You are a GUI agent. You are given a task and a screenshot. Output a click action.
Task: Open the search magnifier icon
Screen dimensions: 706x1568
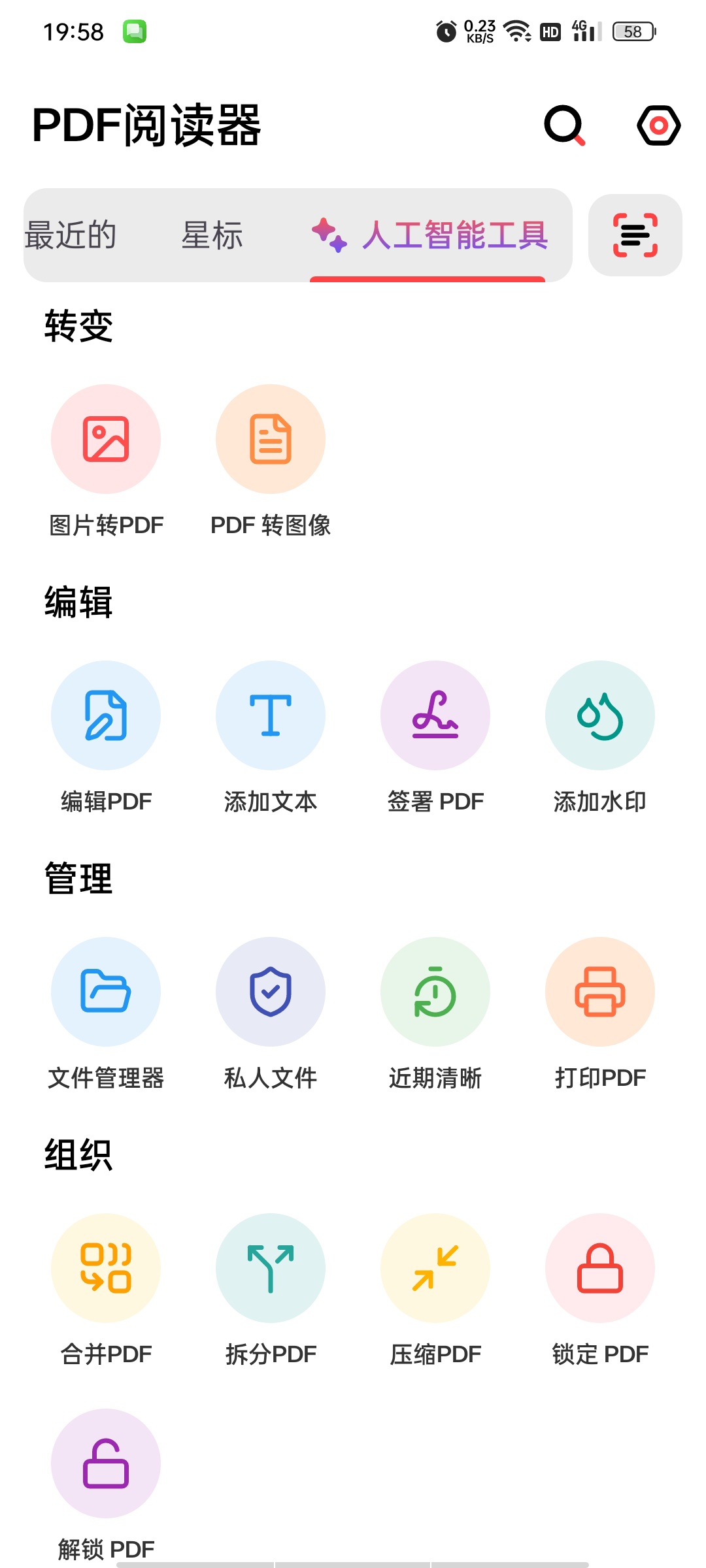pyautogui.click(x=565, y=125)
